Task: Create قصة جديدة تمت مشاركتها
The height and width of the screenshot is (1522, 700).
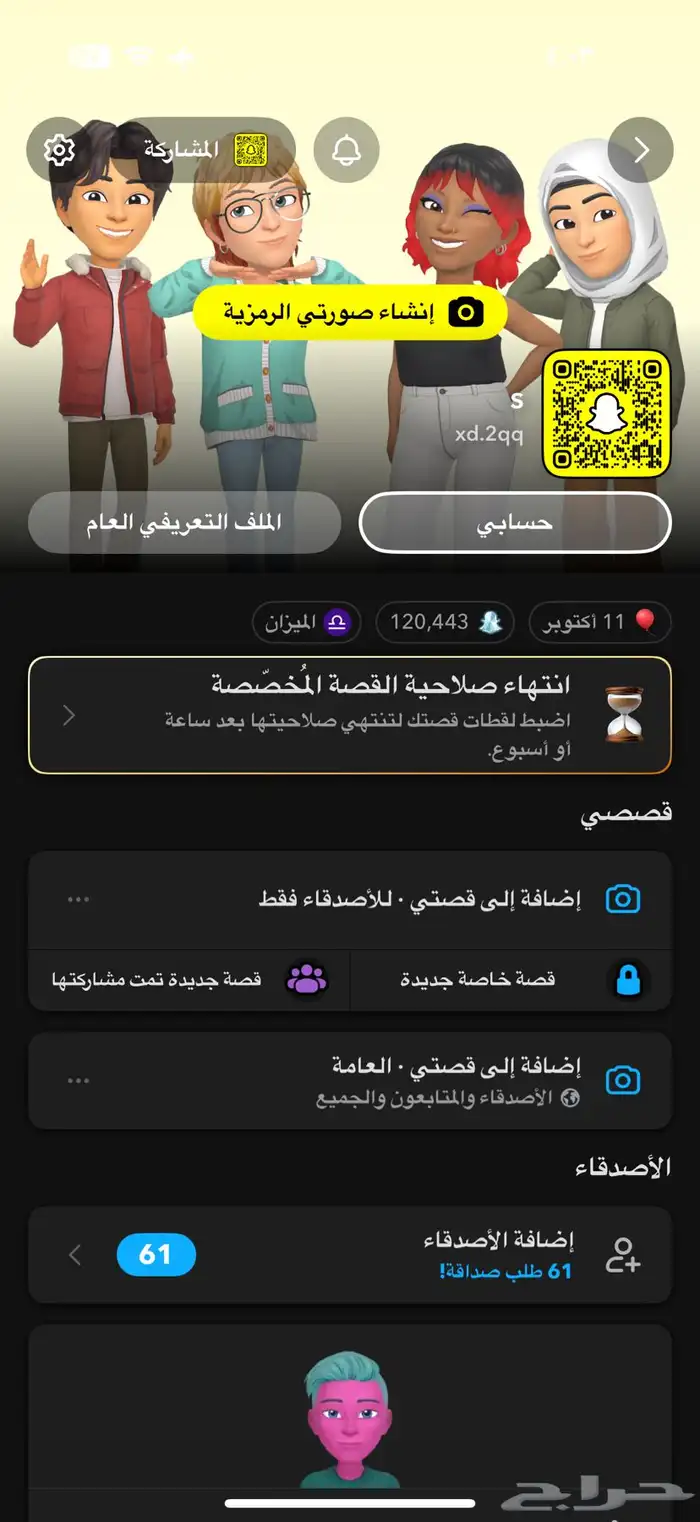Action: click(190, 980)
